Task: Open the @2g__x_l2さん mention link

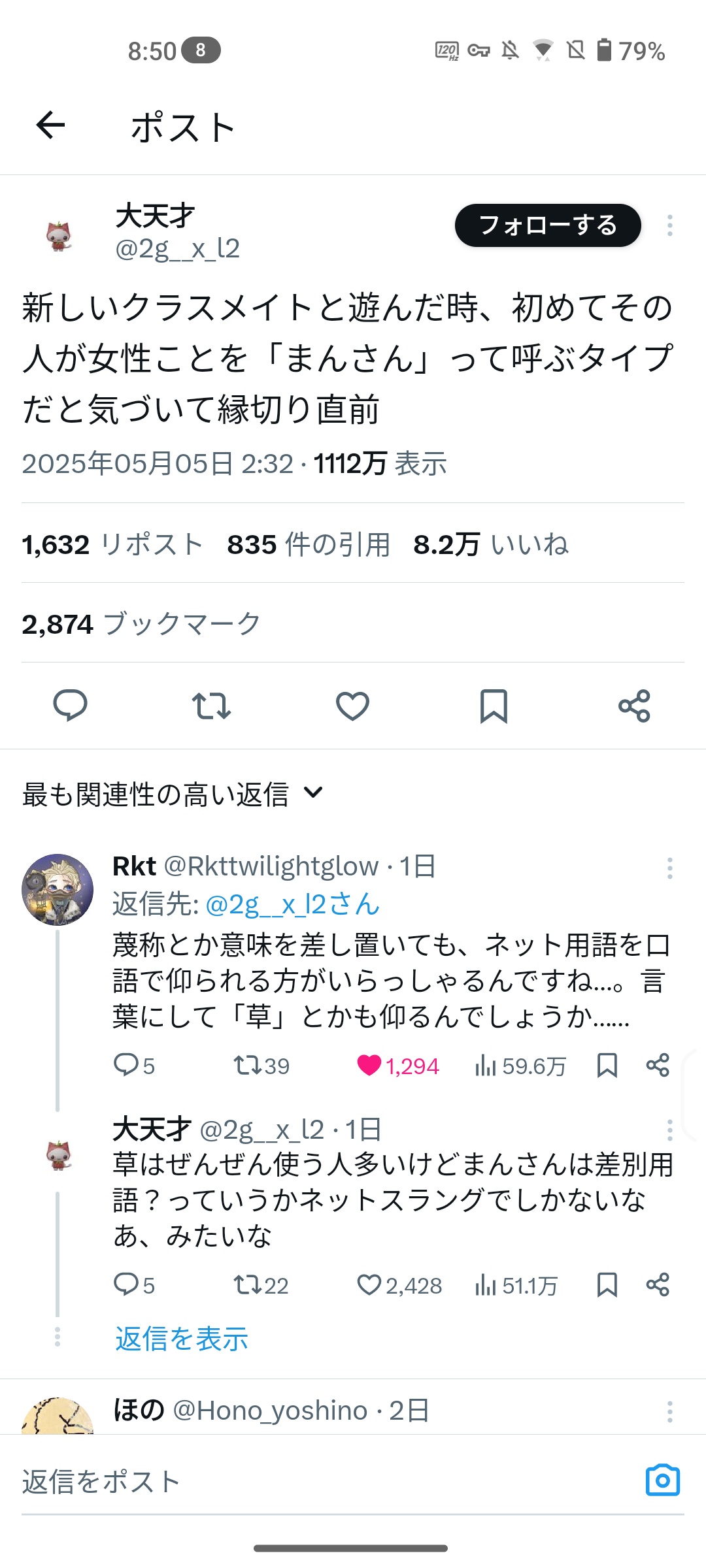Action: [x=292, y=904]
